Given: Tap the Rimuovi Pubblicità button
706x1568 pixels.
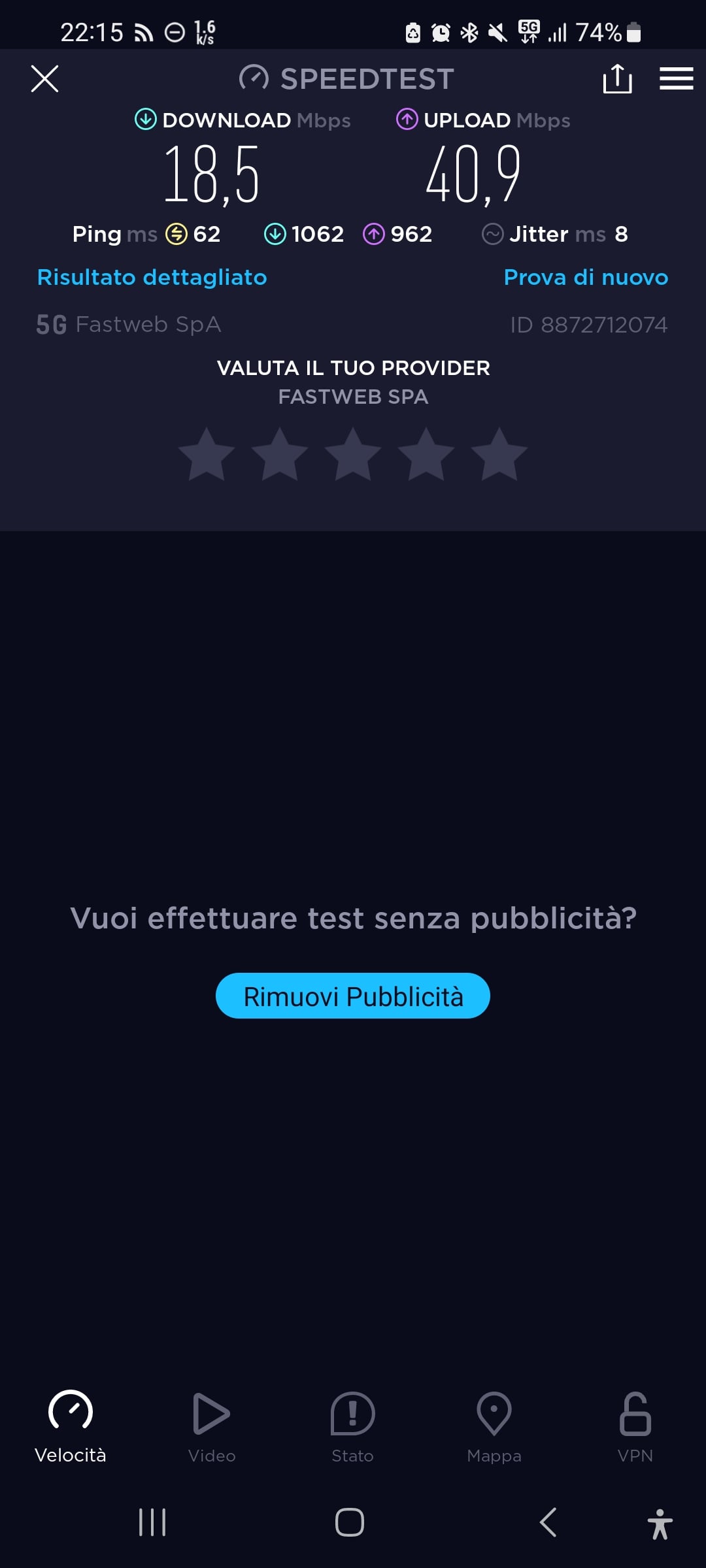Looking at the screenshot, I should pos(353,996).
